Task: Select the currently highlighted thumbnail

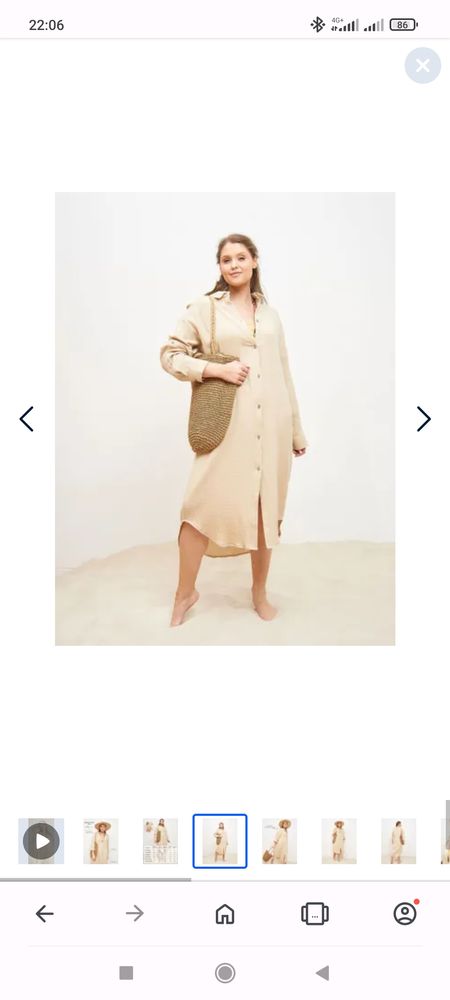Action: 220,841
